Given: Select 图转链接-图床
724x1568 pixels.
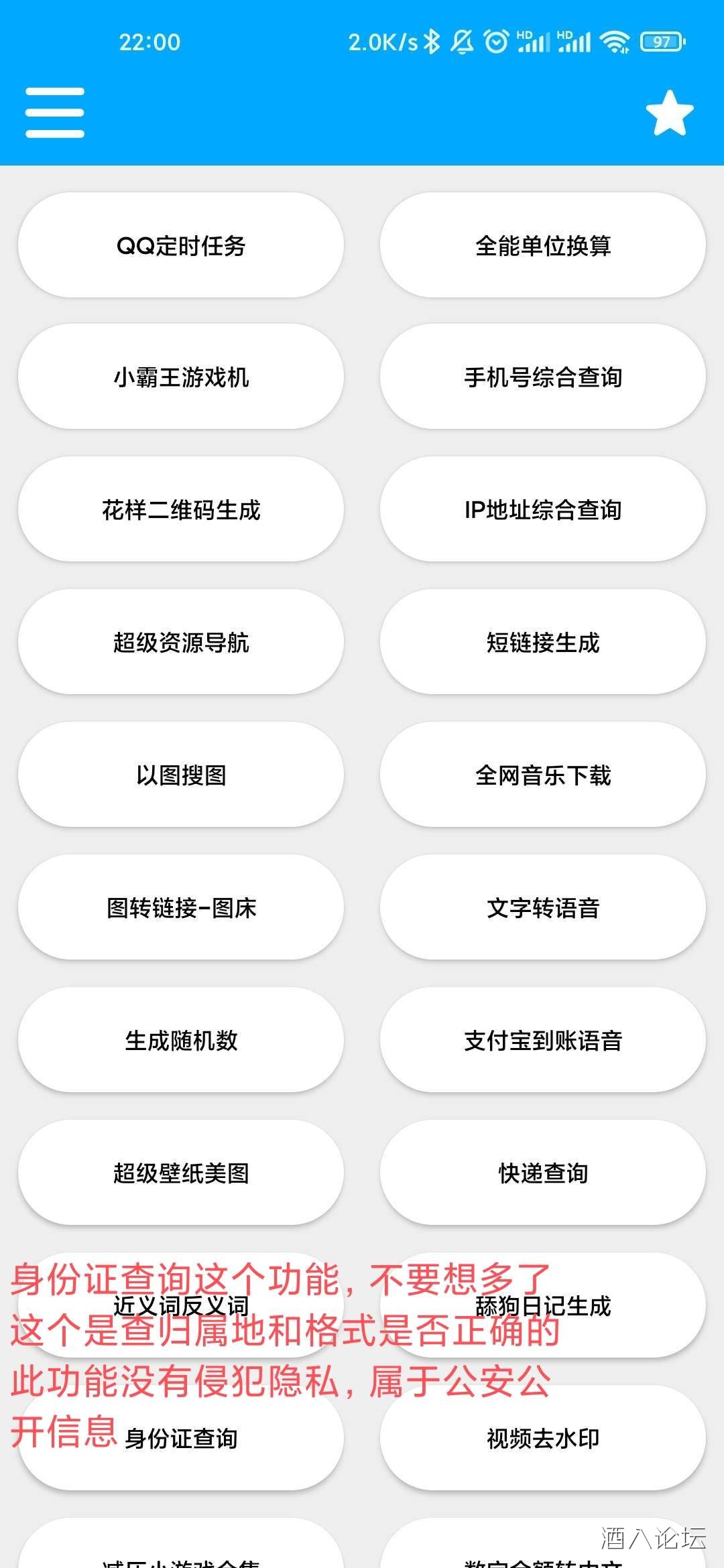Looking at the screenshot, I should point(181,907).
